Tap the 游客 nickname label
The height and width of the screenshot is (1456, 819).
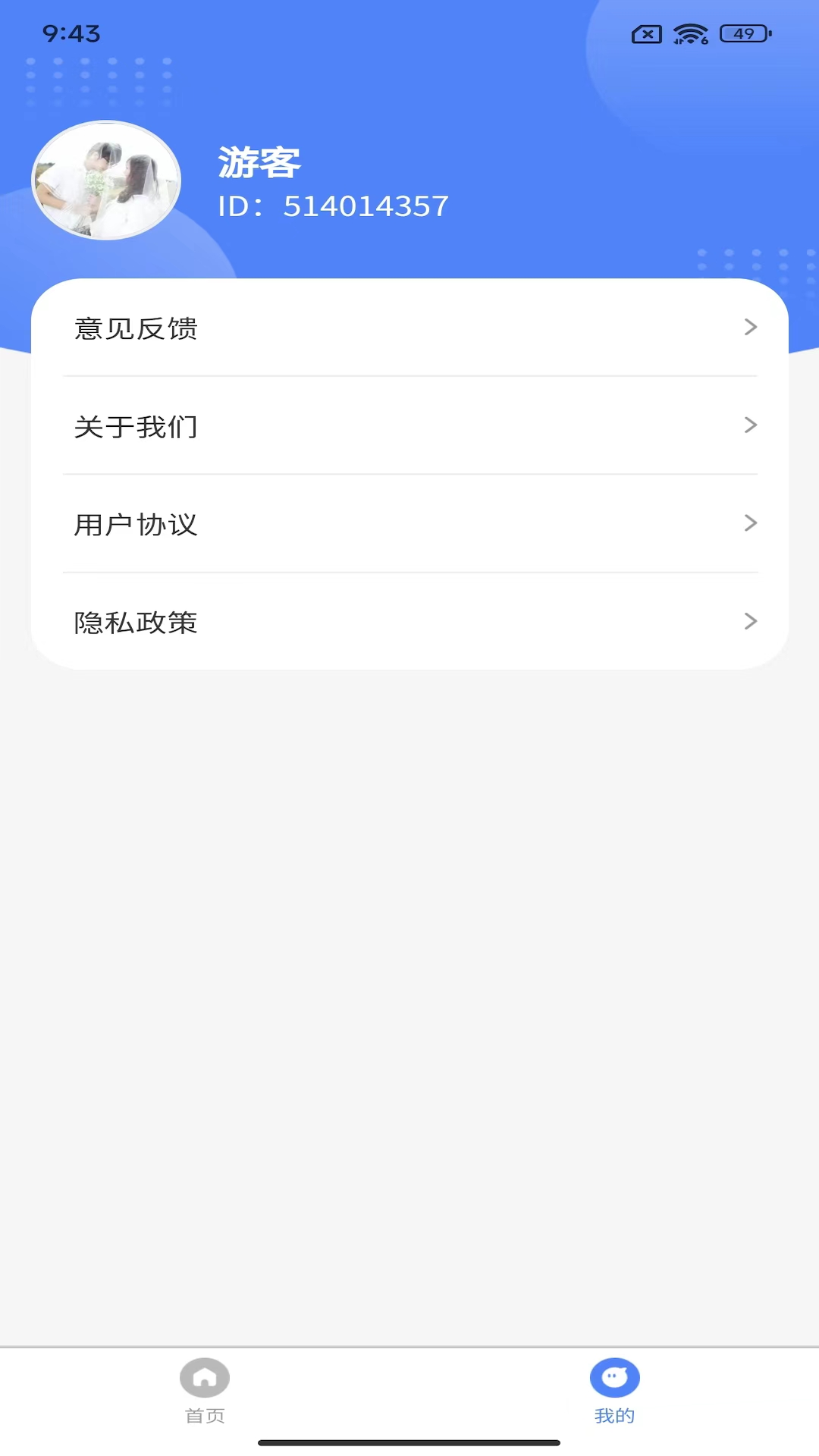[x=259, y=162]
